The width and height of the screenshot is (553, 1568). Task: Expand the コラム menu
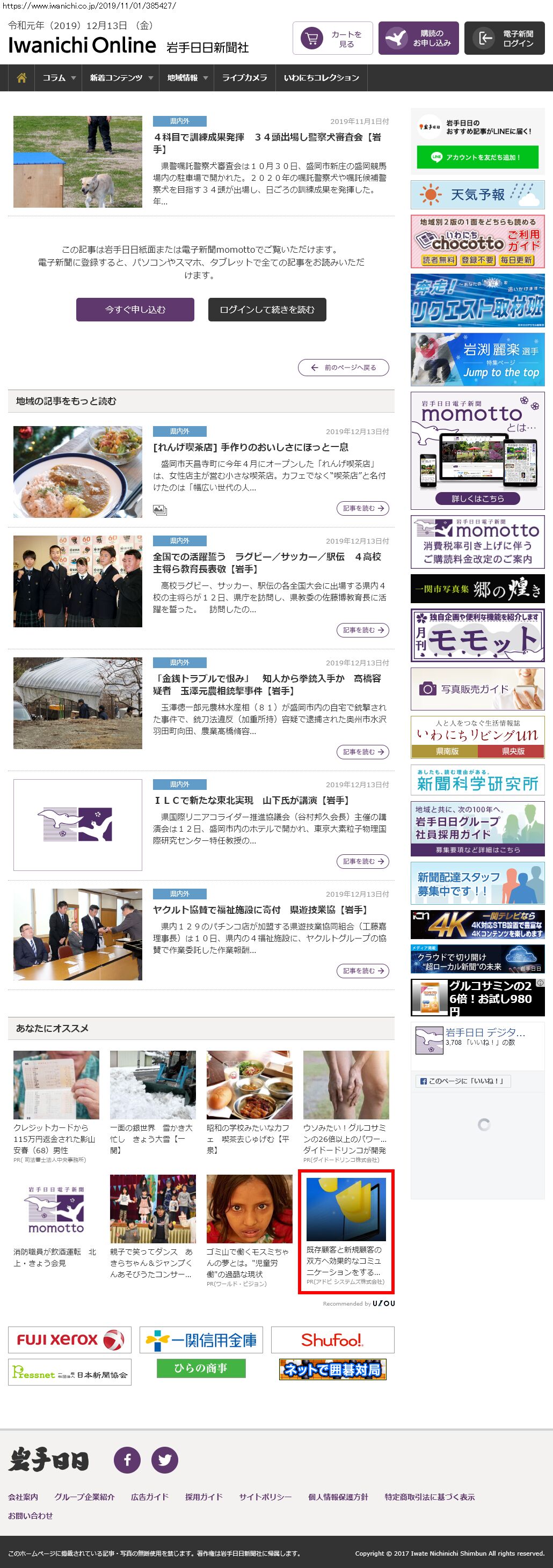(59, 78)
